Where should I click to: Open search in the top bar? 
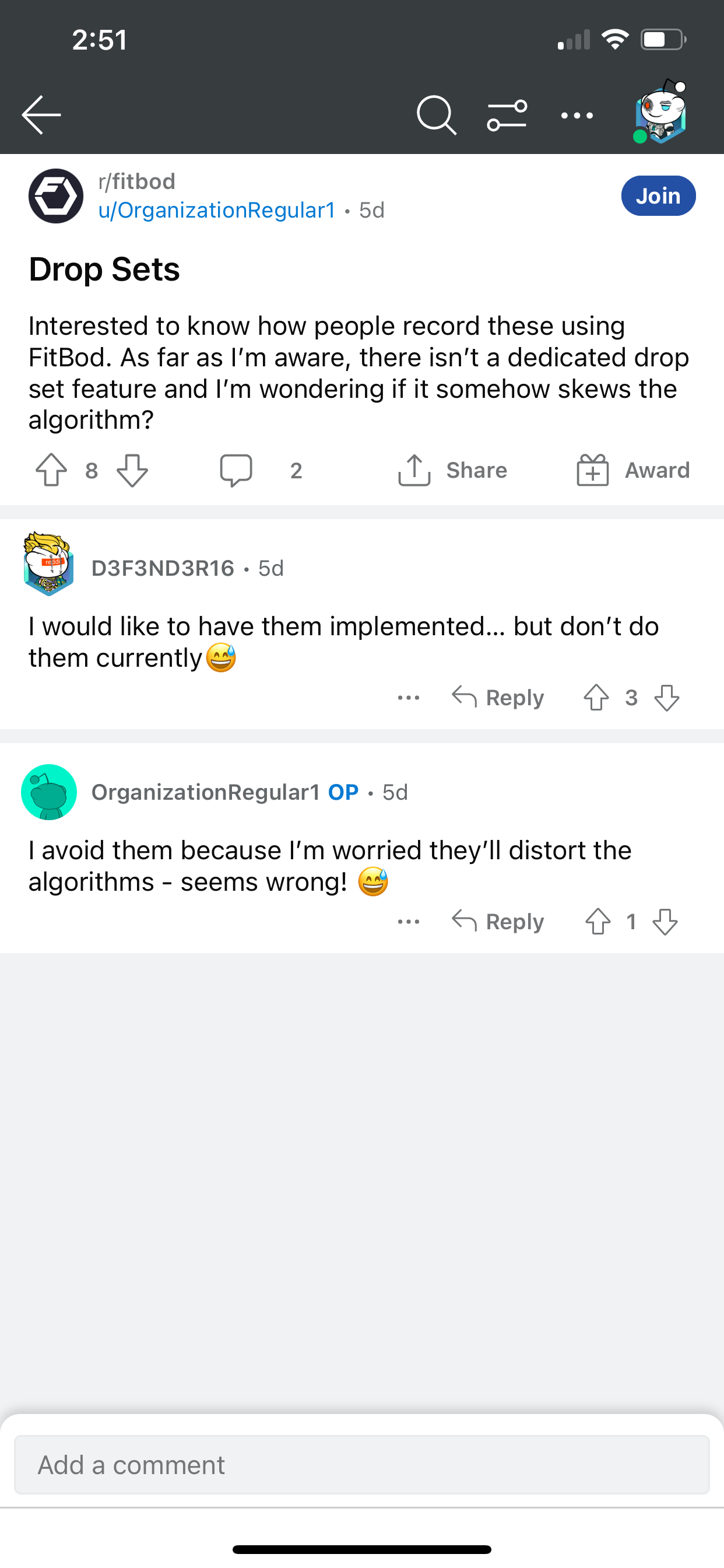435,114
